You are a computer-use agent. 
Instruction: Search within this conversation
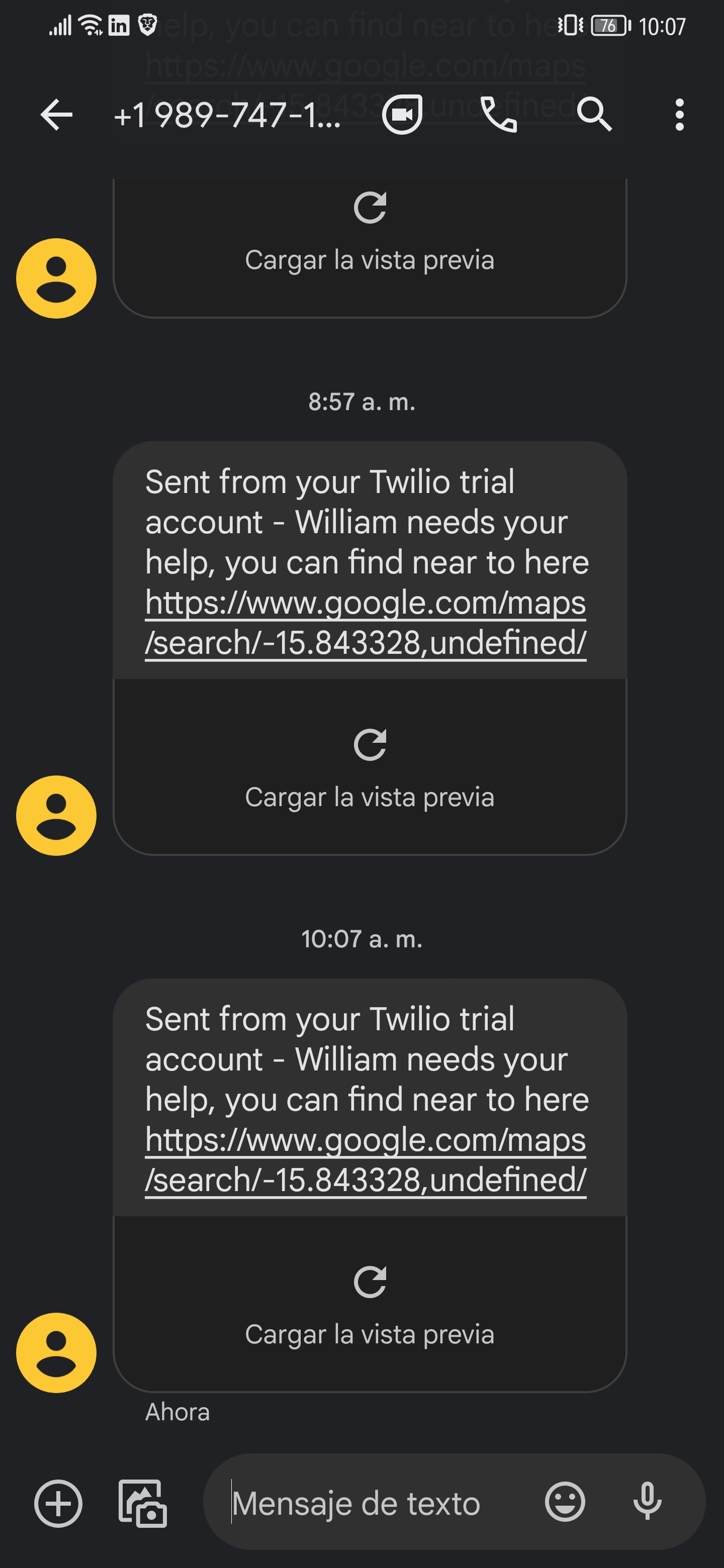[x=594, y=115]
